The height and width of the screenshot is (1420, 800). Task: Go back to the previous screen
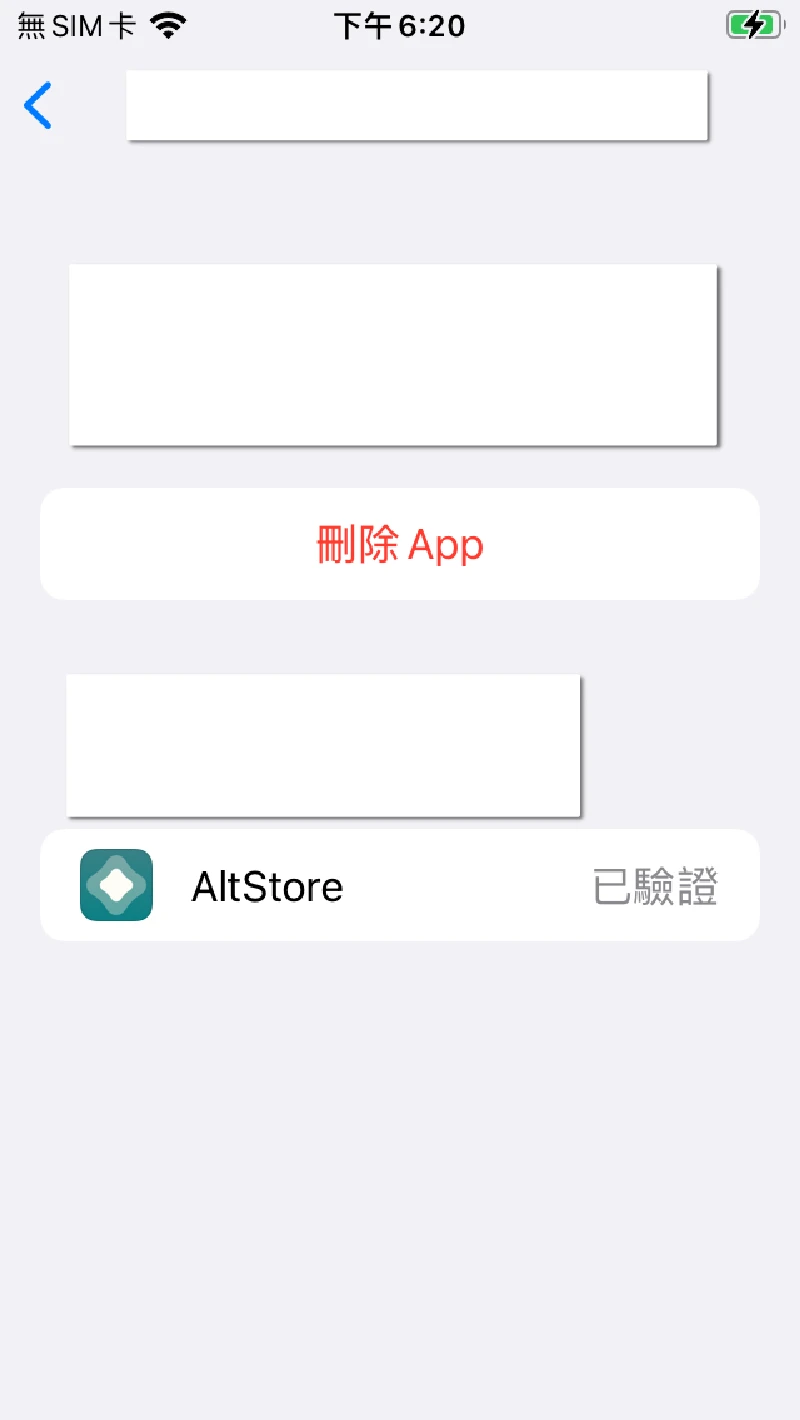click(38, 106)
